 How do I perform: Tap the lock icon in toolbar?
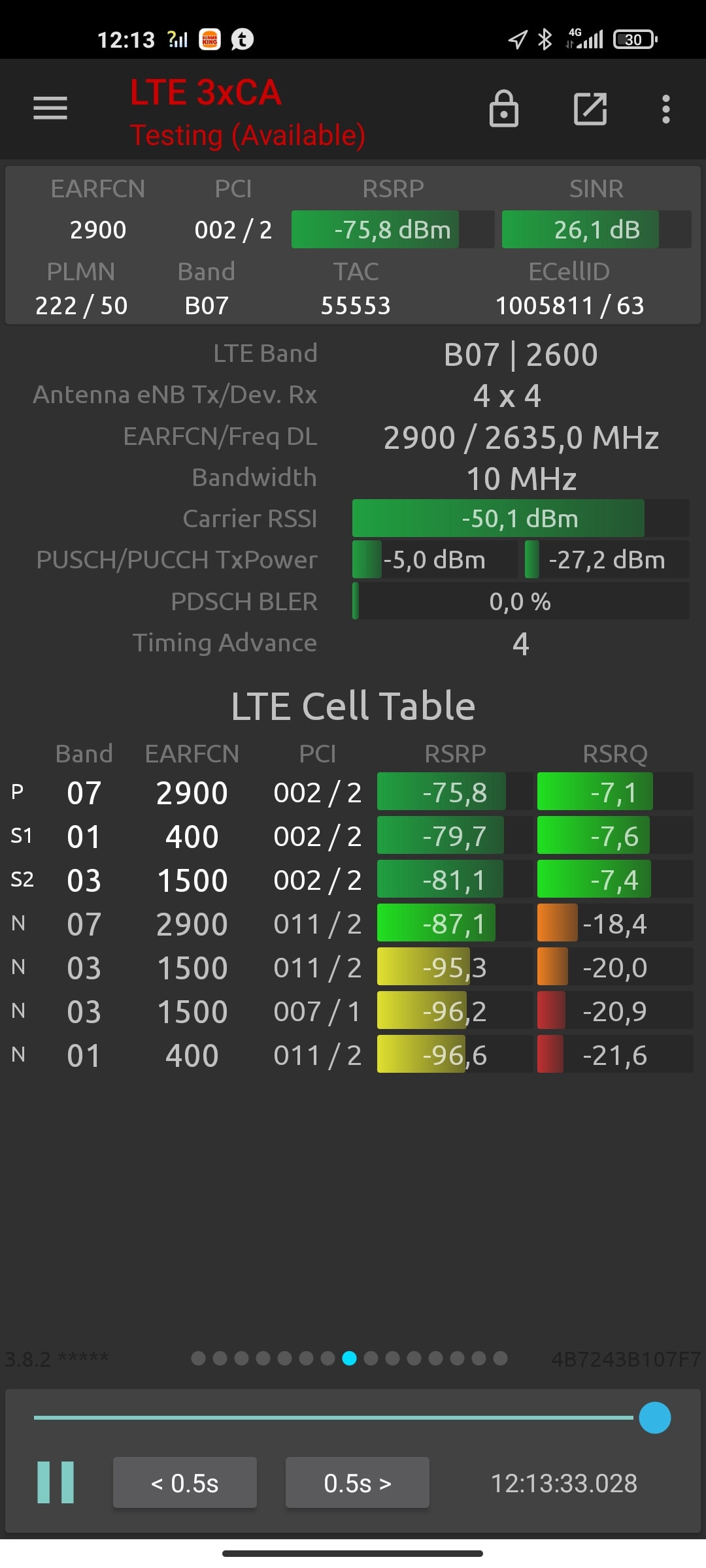click(x=503, y=108)
